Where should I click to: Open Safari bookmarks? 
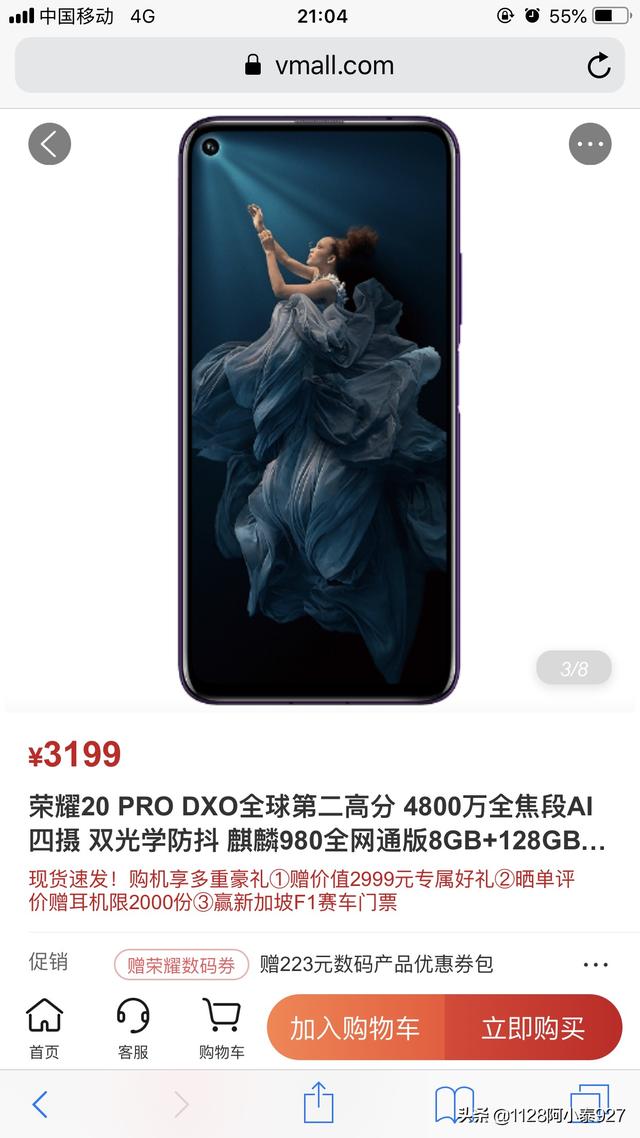click(455, 1103)
